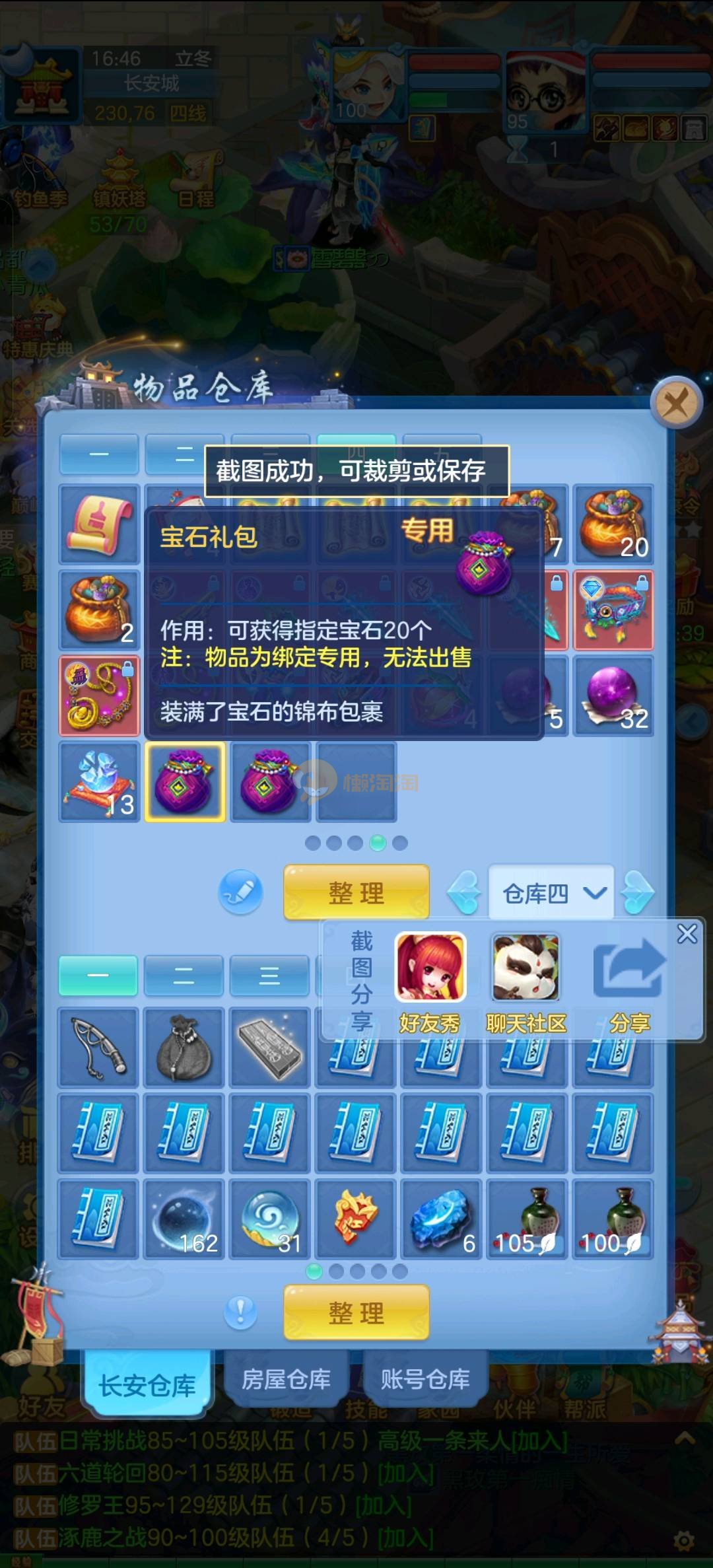
Task: Go to the next warehouse with right arrow
Action: (x=638, y=894)
